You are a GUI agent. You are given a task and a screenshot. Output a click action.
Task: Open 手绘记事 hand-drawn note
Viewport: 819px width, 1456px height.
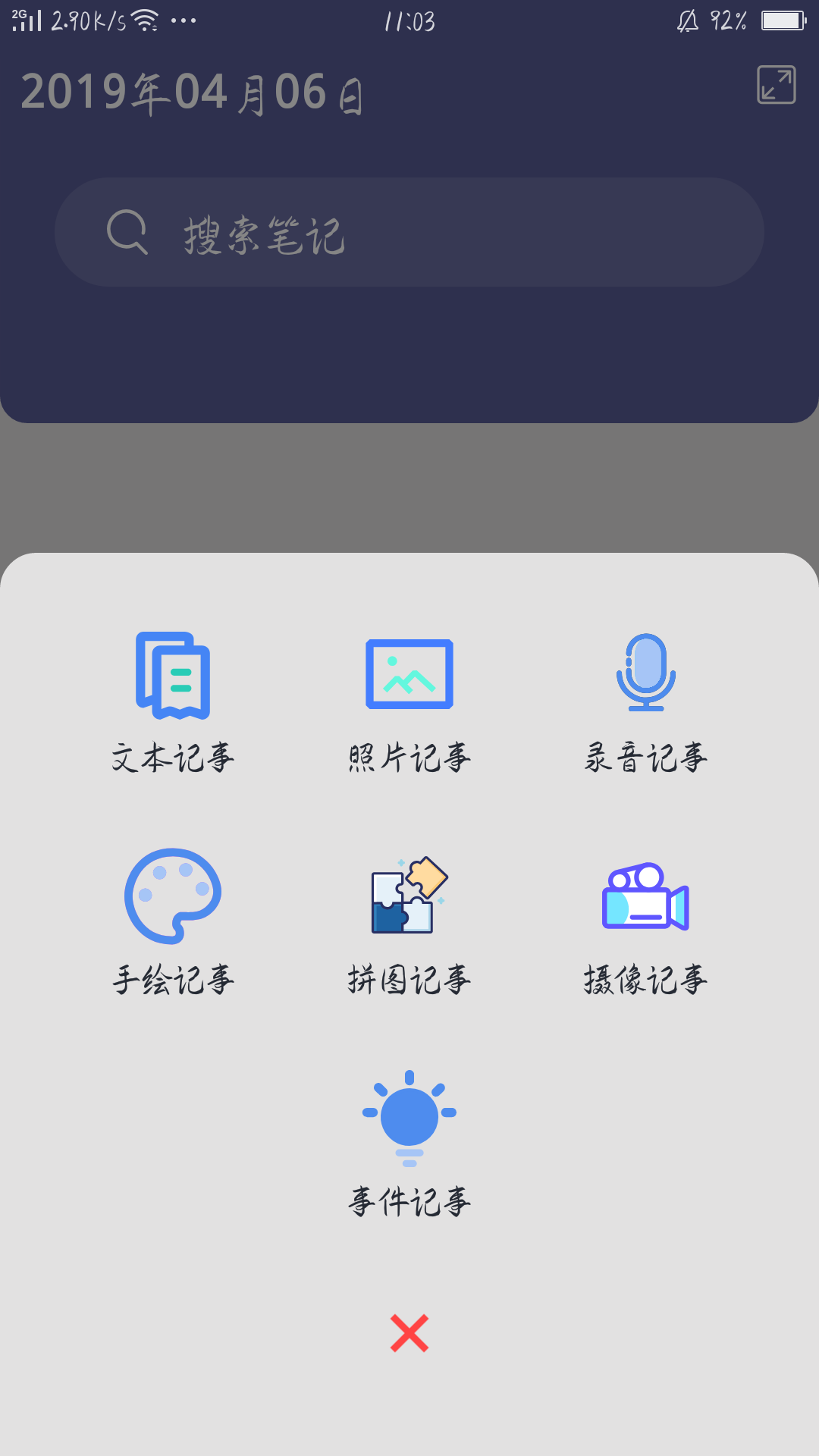[173, 921]
